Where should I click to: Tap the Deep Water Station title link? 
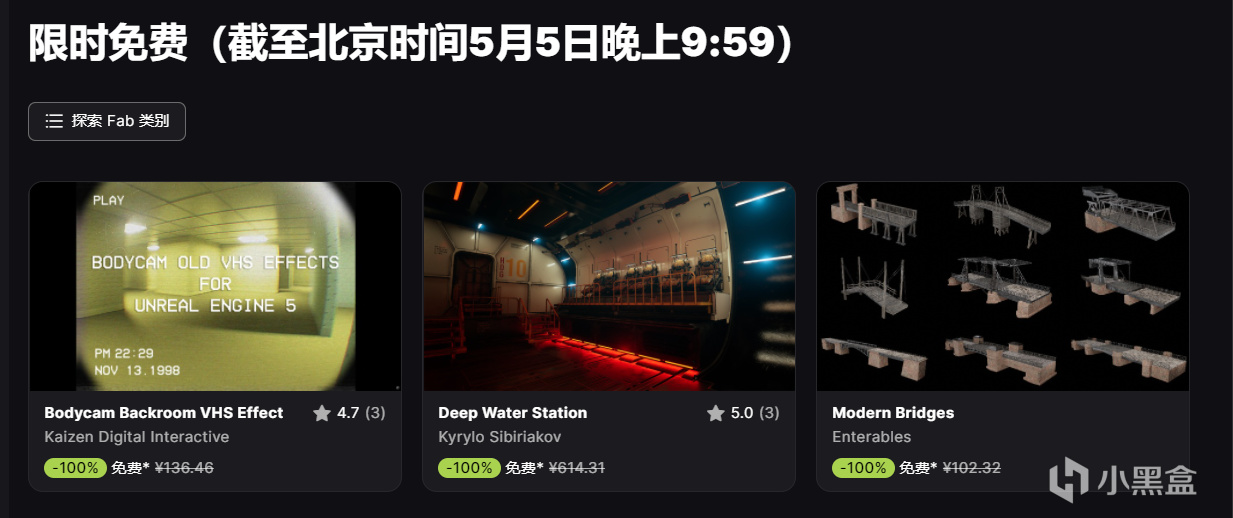(x=513, y=412)
